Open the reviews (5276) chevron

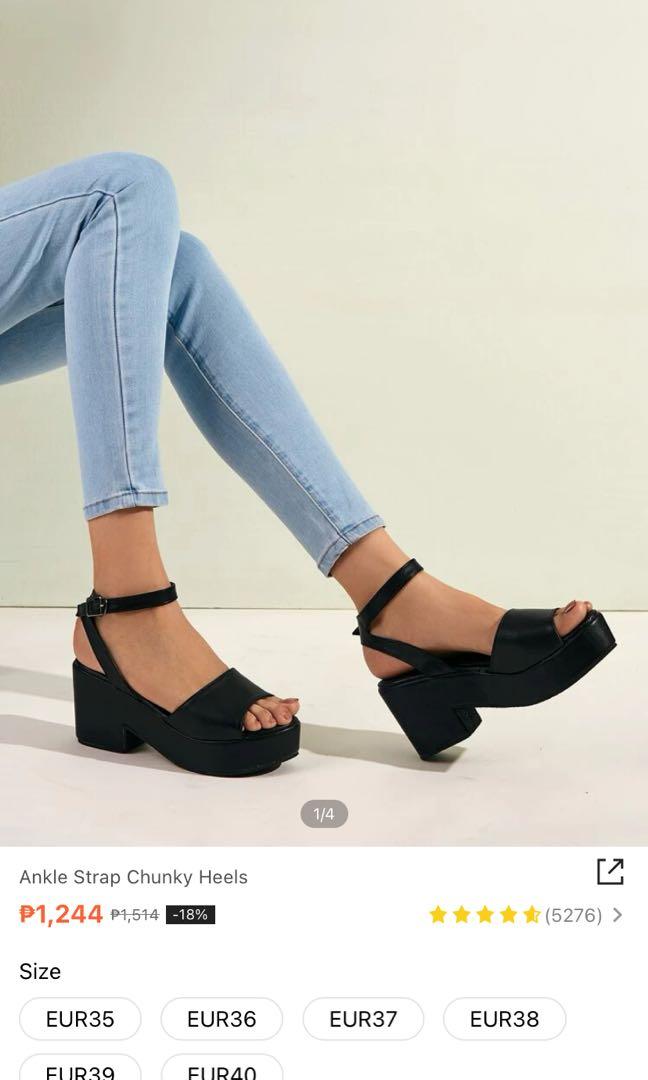tap(617, 915)
